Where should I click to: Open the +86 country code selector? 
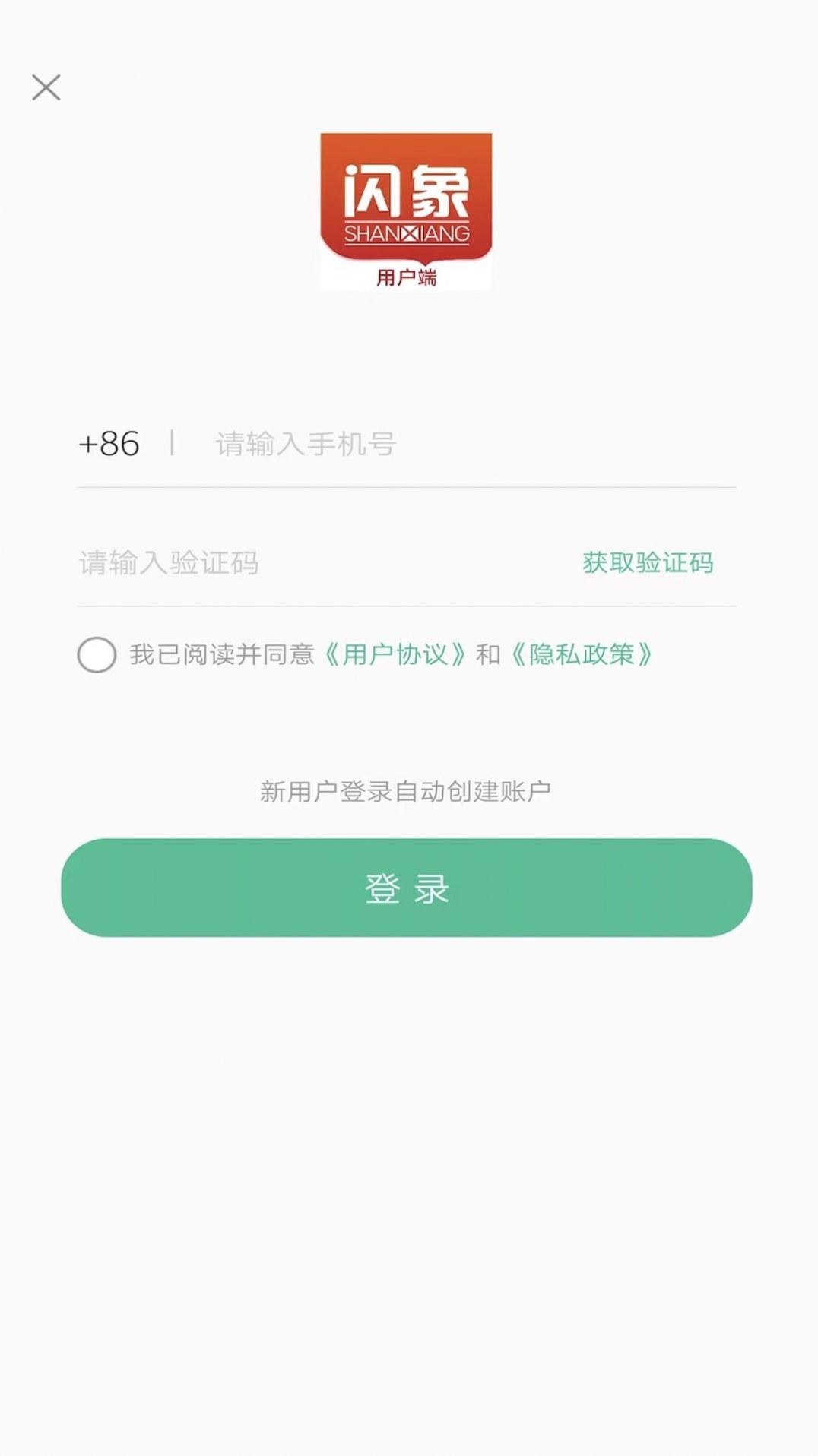(109, 443)
